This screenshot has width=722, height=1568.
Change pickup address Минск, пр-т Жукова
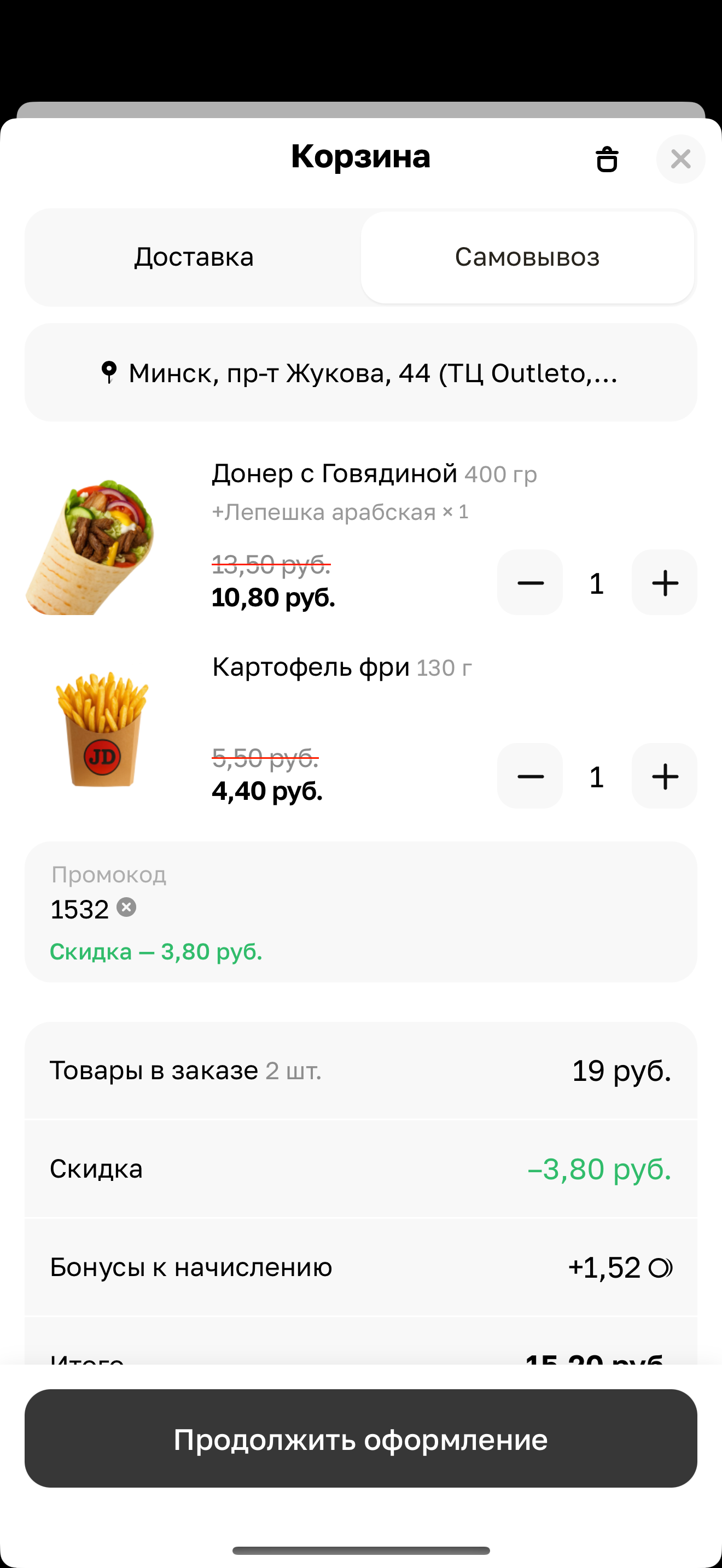pyautogui.click(x=360, y=372)
